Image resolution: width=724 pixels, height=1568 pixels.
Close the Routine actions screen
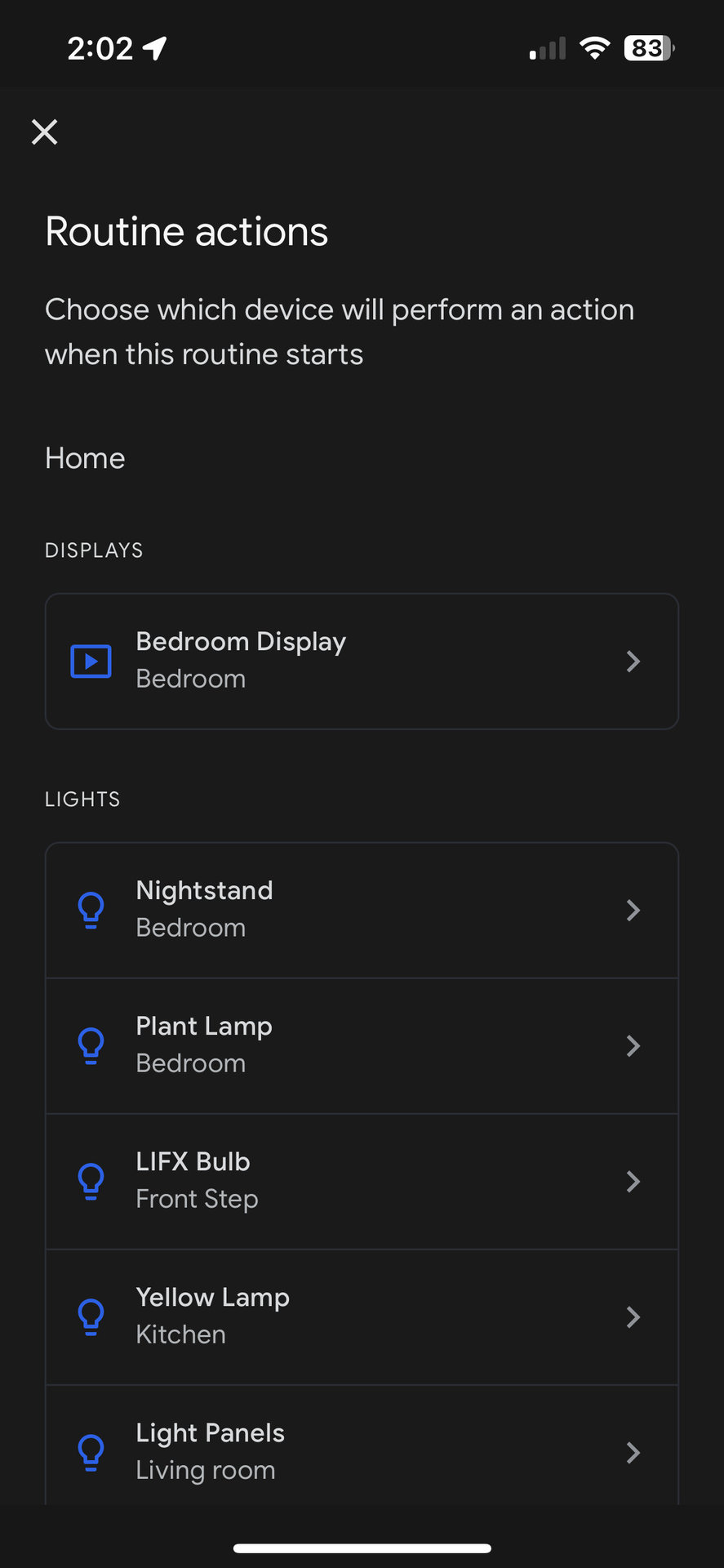45,131
